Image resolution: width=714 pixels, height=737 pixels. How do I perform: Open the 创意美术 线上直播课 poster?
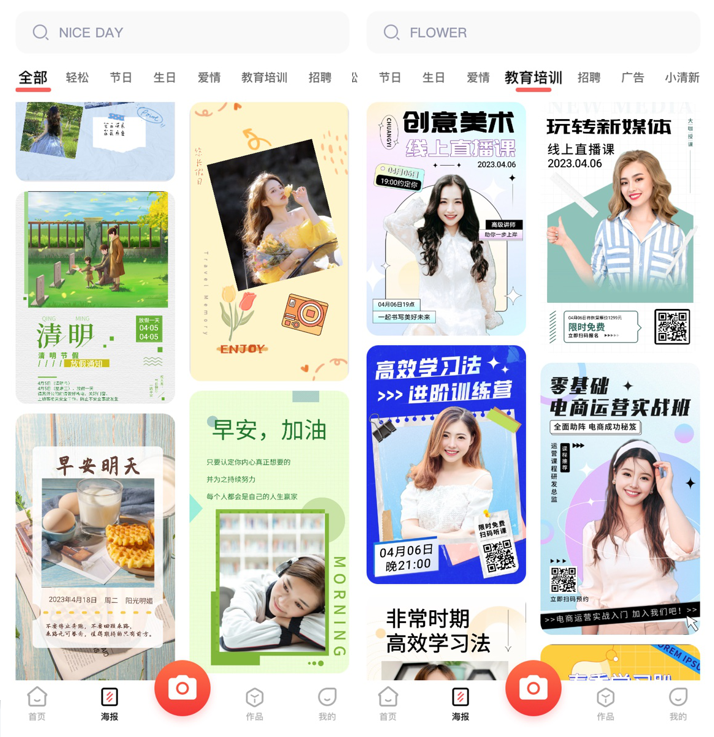[x=446, y=219]
